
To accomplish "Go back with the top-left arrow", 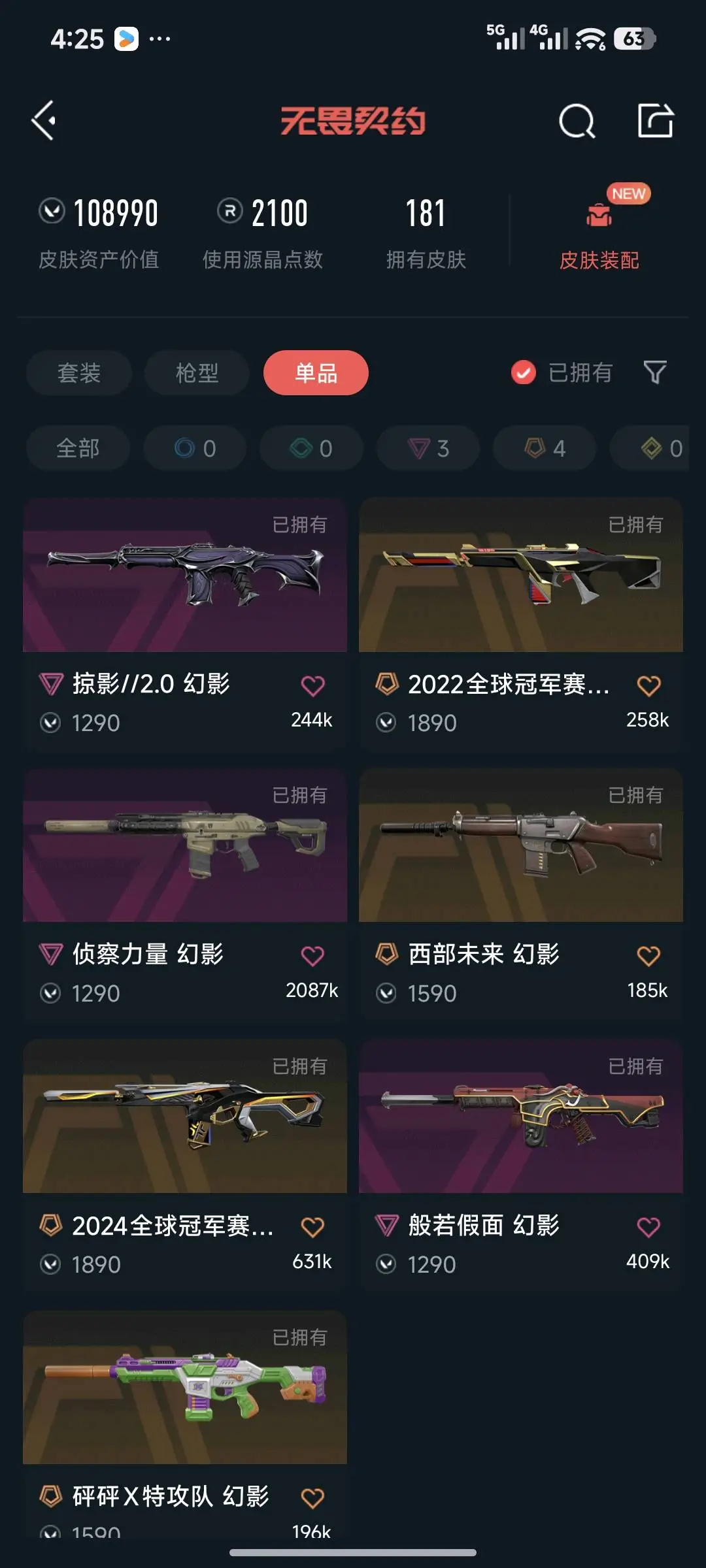I will tap(44, 120).
